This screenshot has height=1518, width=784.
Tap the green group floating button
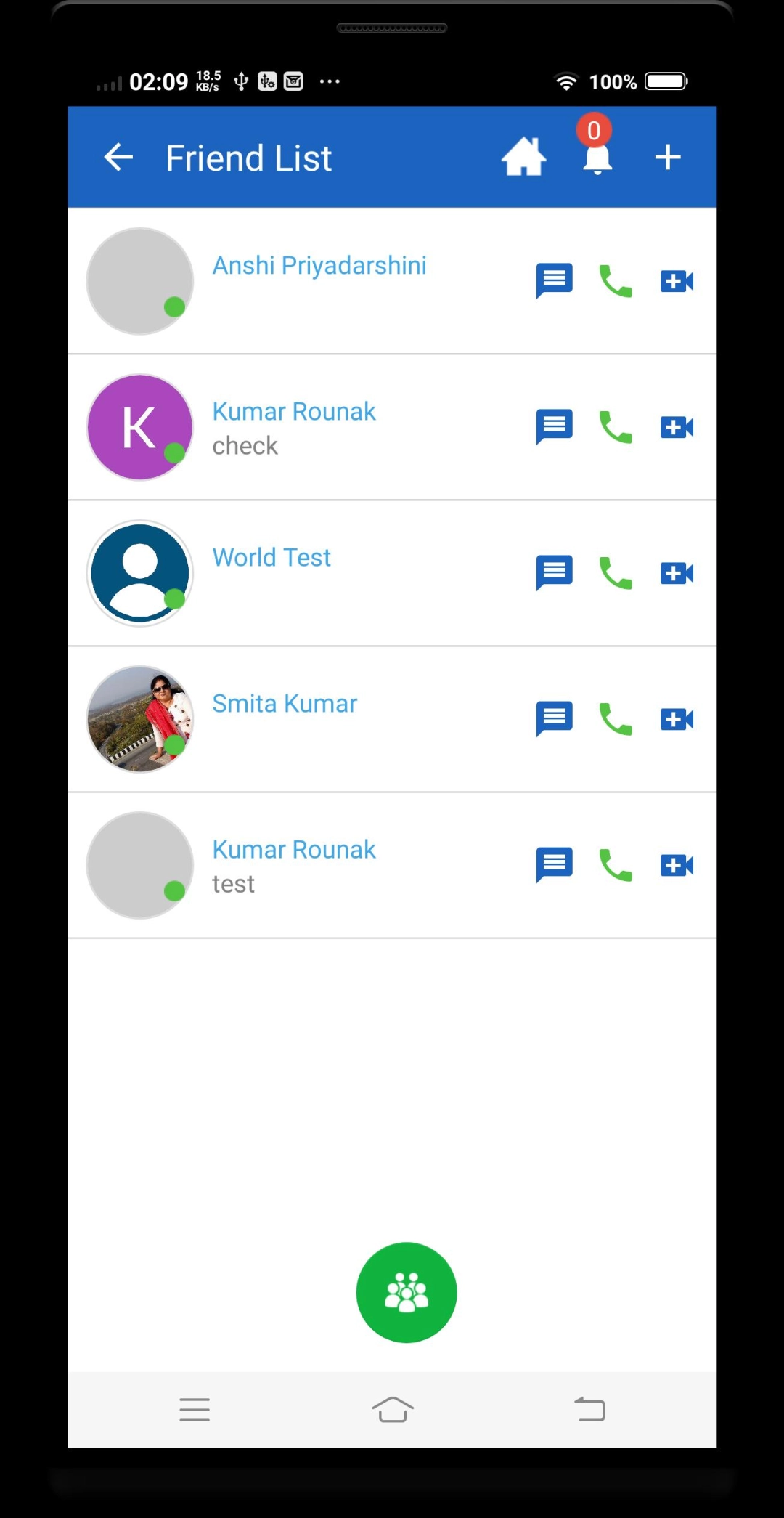click(x=407, y=1292)
